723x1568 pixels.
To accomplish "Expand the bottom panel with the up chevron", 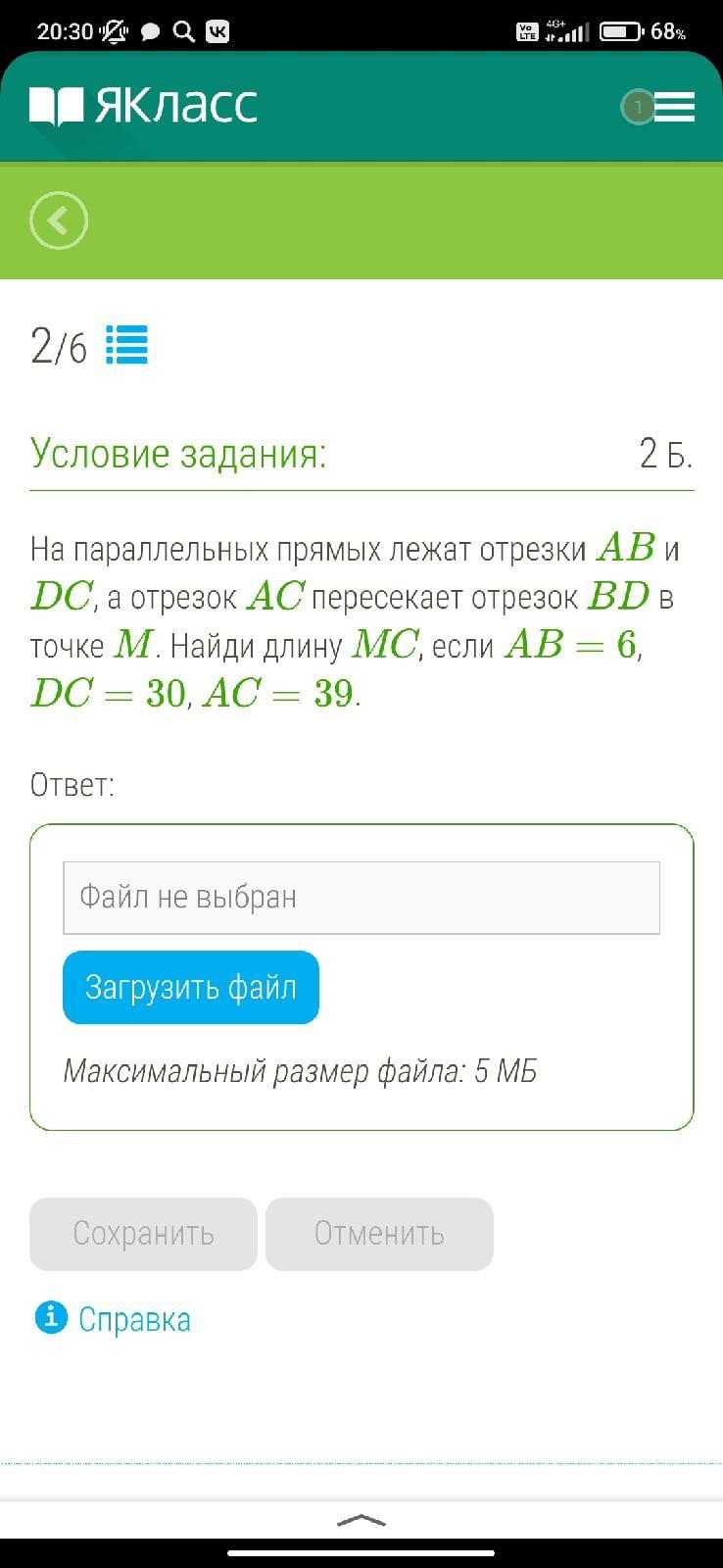I will click(x=361, y=1521).
